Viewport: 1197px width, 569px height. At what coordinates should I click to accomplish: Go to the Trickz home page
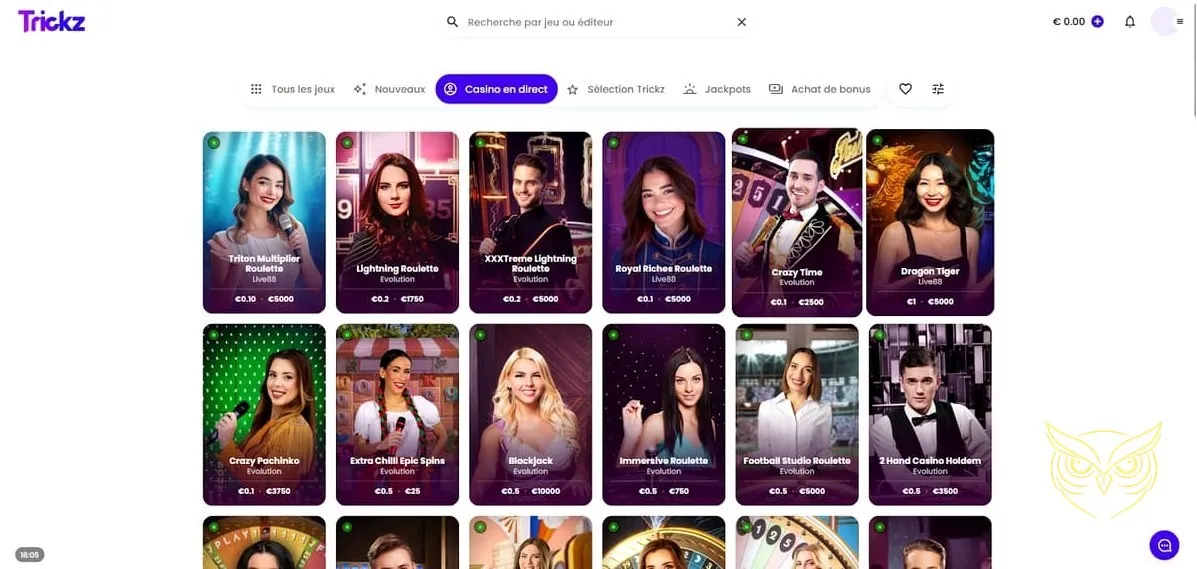point(52,21)
